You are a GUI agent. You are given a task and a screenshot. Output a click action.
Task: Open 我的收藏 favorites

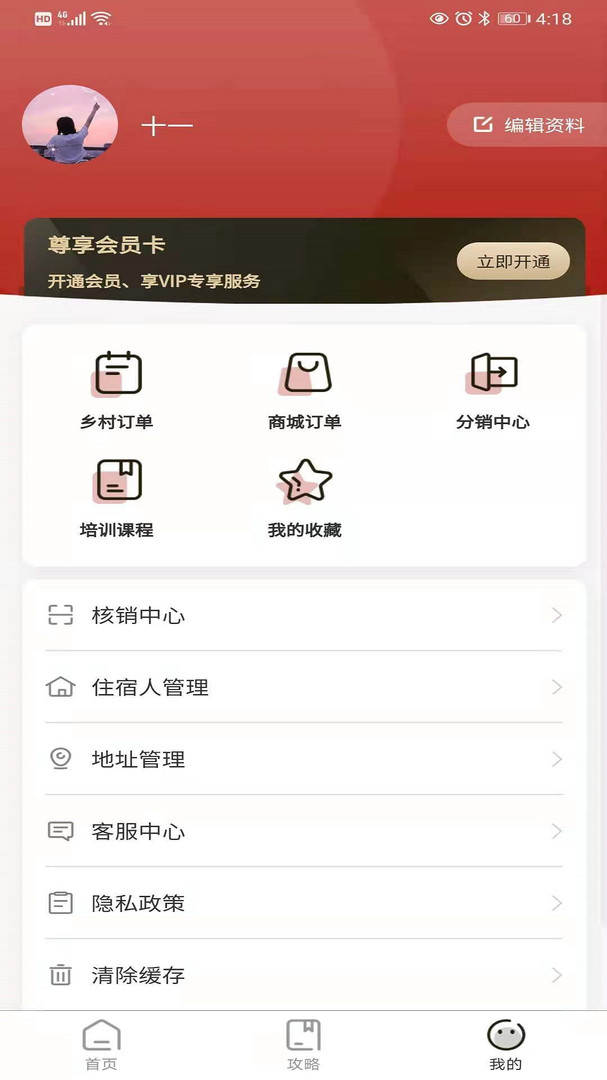(304, 498)
